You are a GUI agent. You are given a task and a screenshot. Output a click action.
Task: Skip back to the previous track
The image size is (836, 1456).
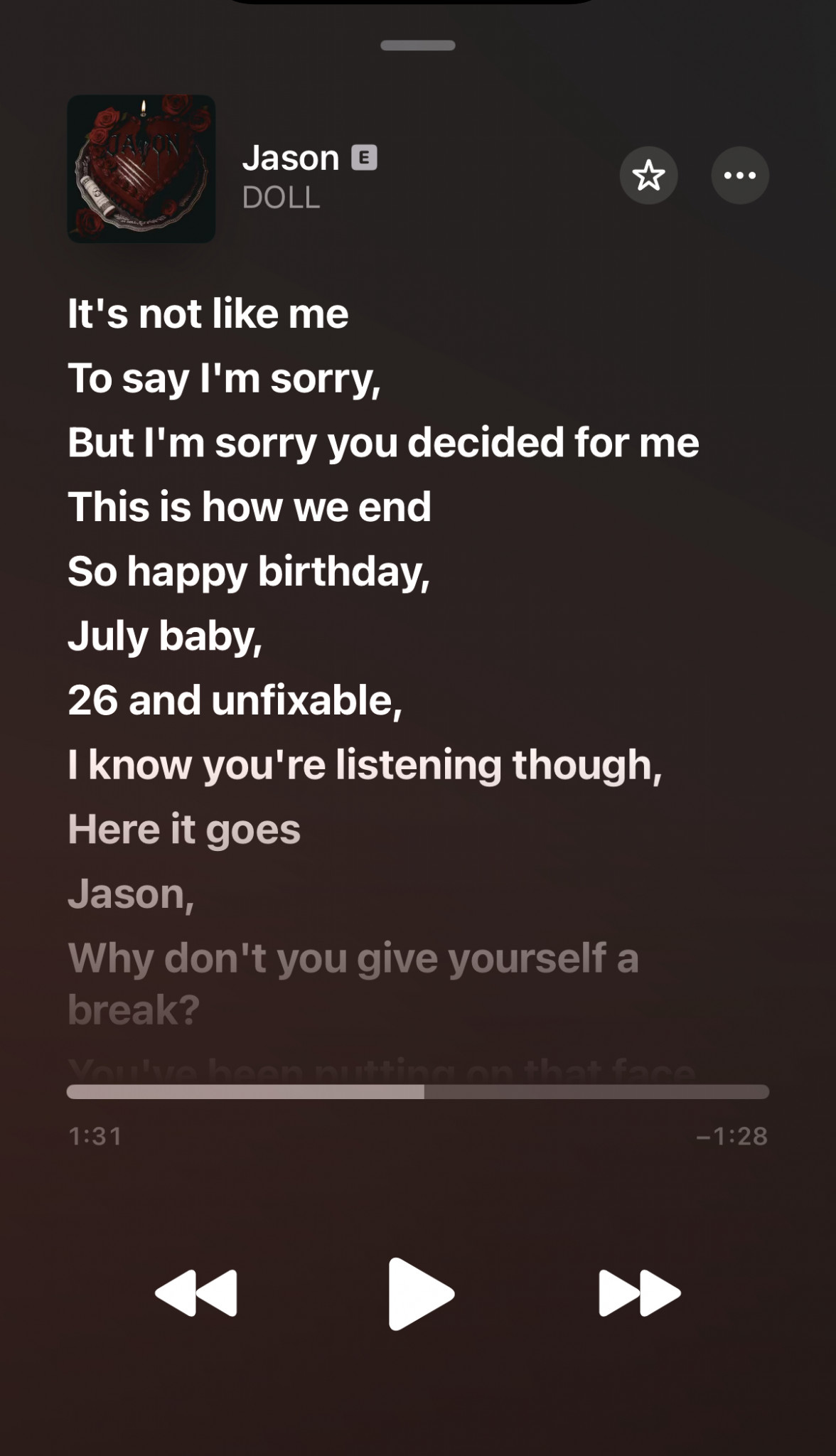click(196, 1293)
